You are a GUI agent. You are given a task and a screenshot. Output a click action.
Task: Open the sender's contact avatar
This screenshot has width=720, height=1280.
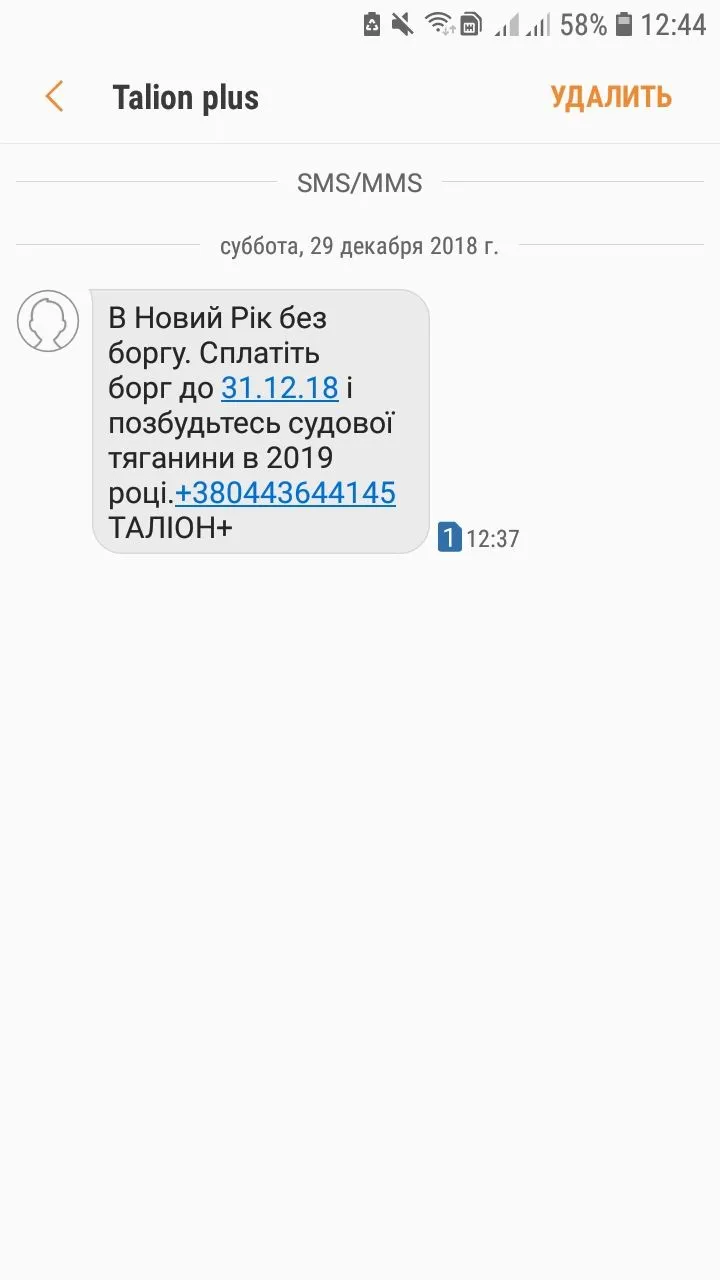click(x=48, y=321)
